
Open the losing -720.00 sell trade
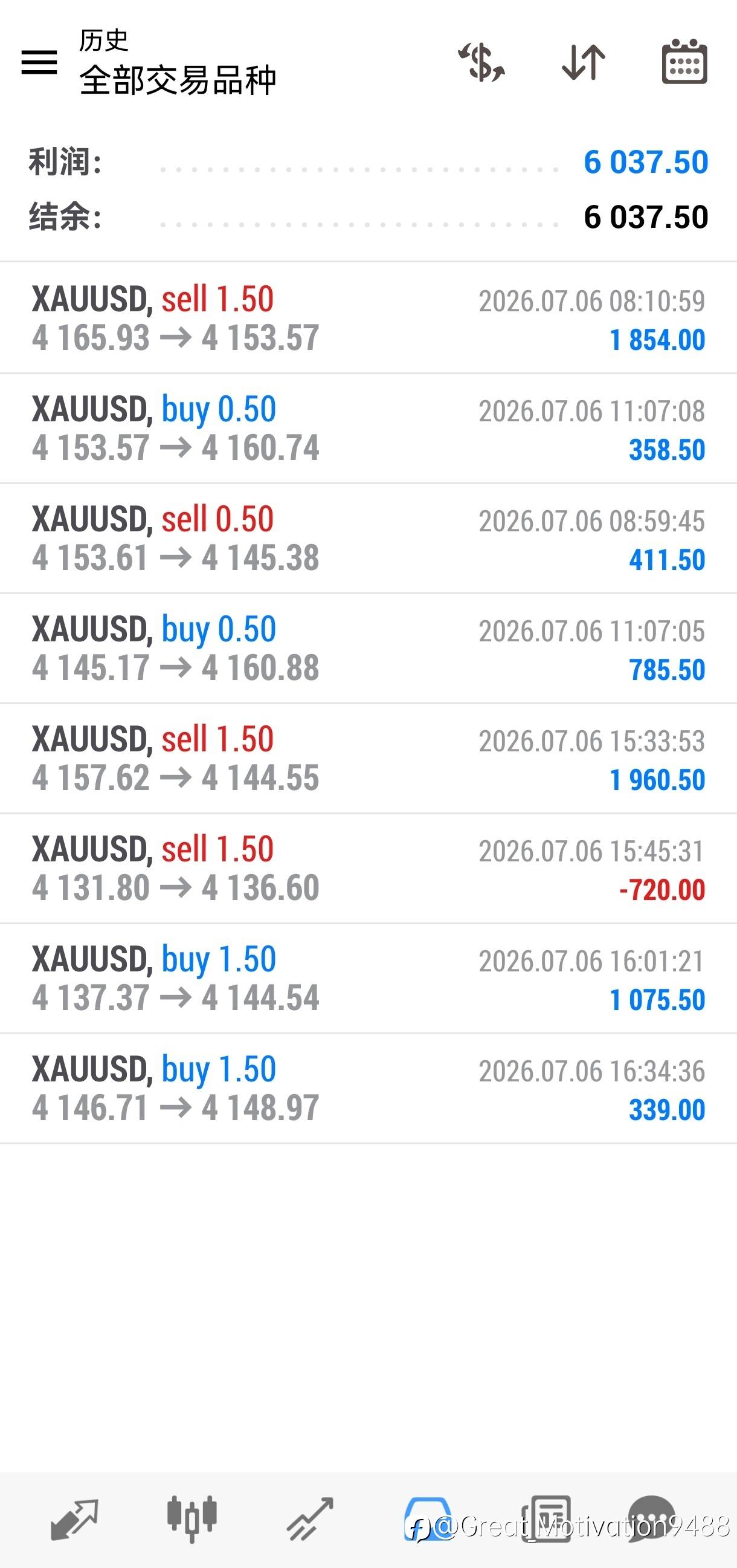tap(368, 869)
